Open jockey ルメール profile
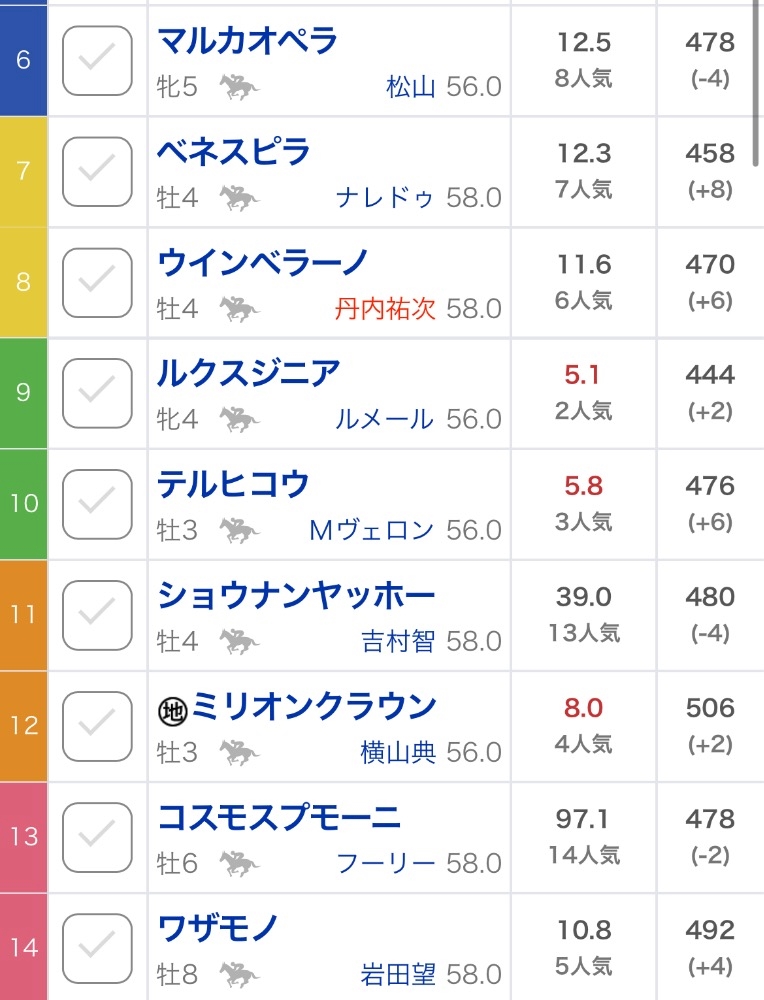This screenshot has width=764, height=1000. point(385,420)
